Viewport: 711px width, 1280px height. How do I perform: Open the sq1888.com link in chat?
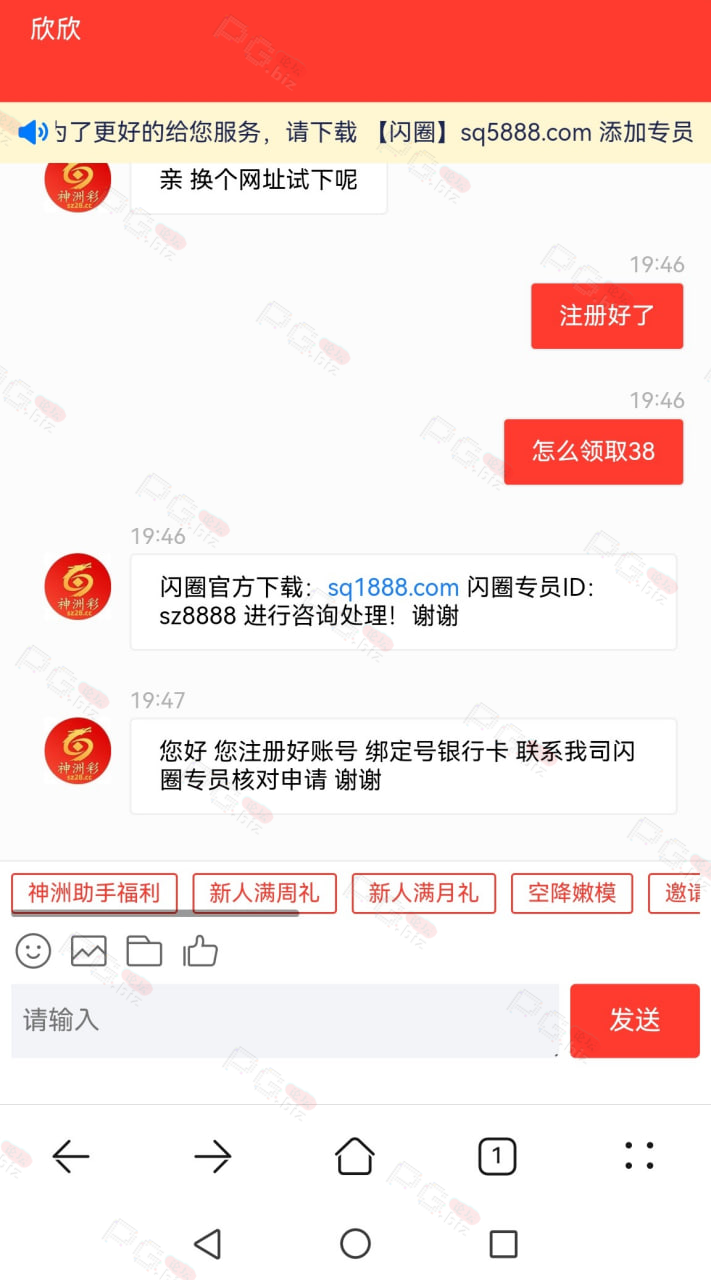click(393, 588)
